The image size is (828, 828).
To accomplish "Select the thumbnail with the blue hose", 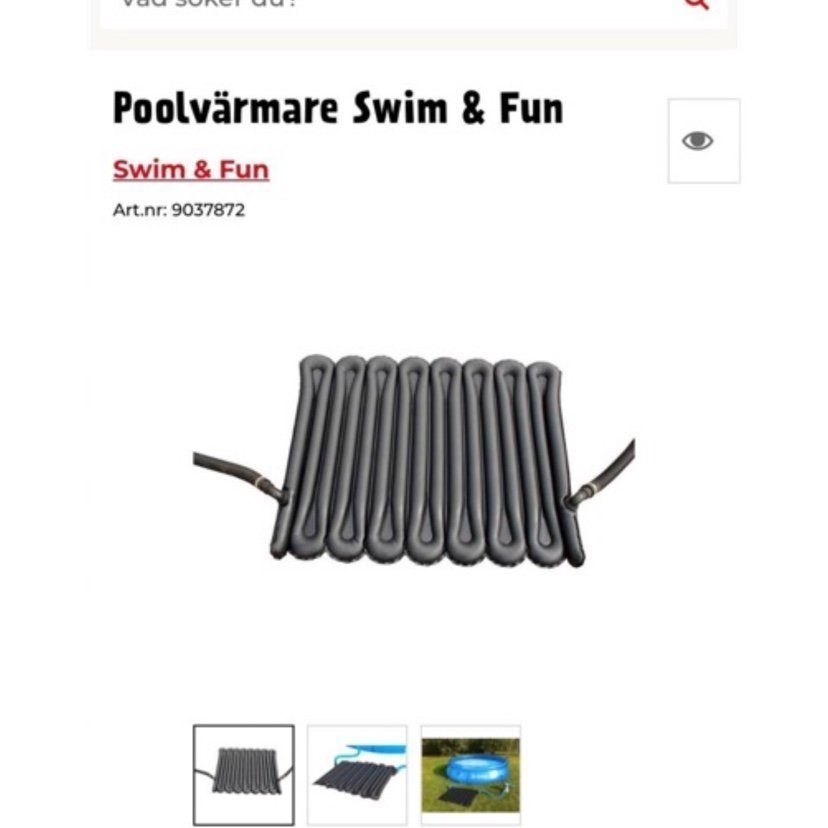I will click(x=357, y=775).
